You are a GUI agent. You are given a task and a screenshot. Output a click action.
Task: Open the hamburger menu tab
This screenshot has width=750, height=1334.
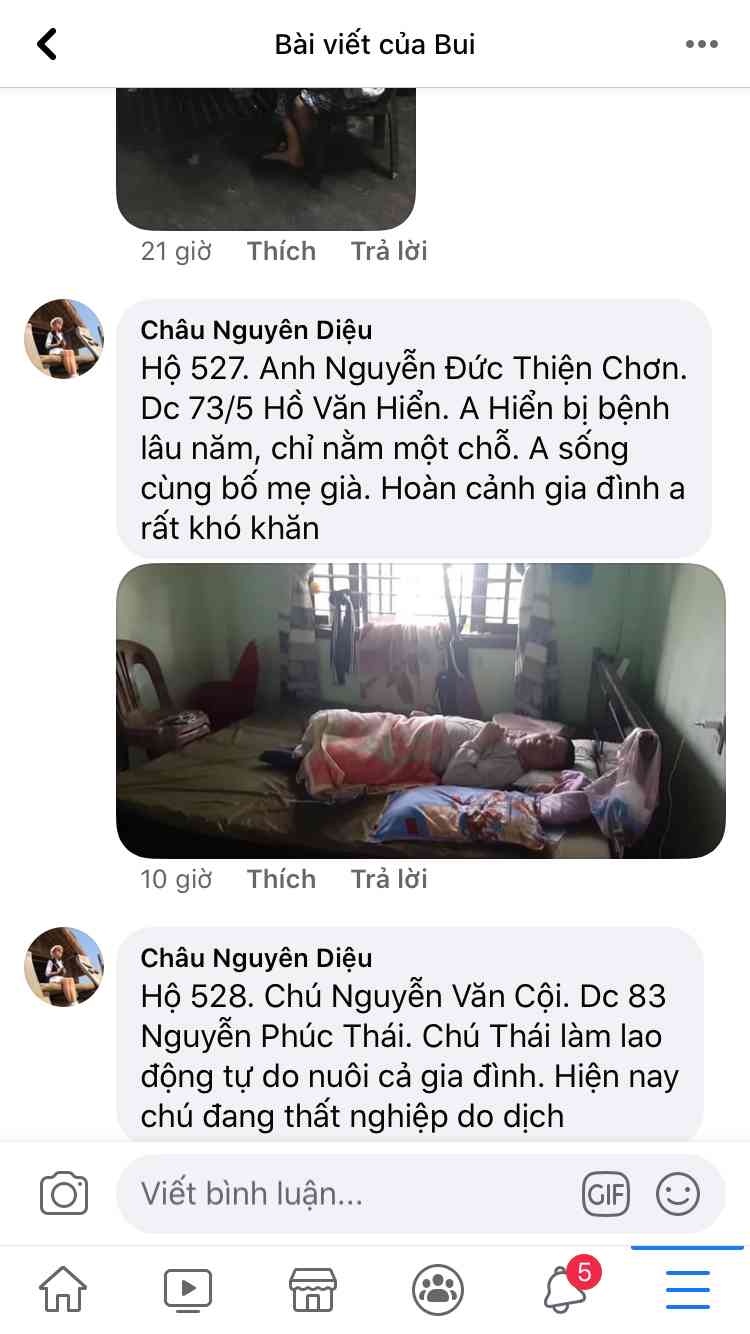(687, 1290)
